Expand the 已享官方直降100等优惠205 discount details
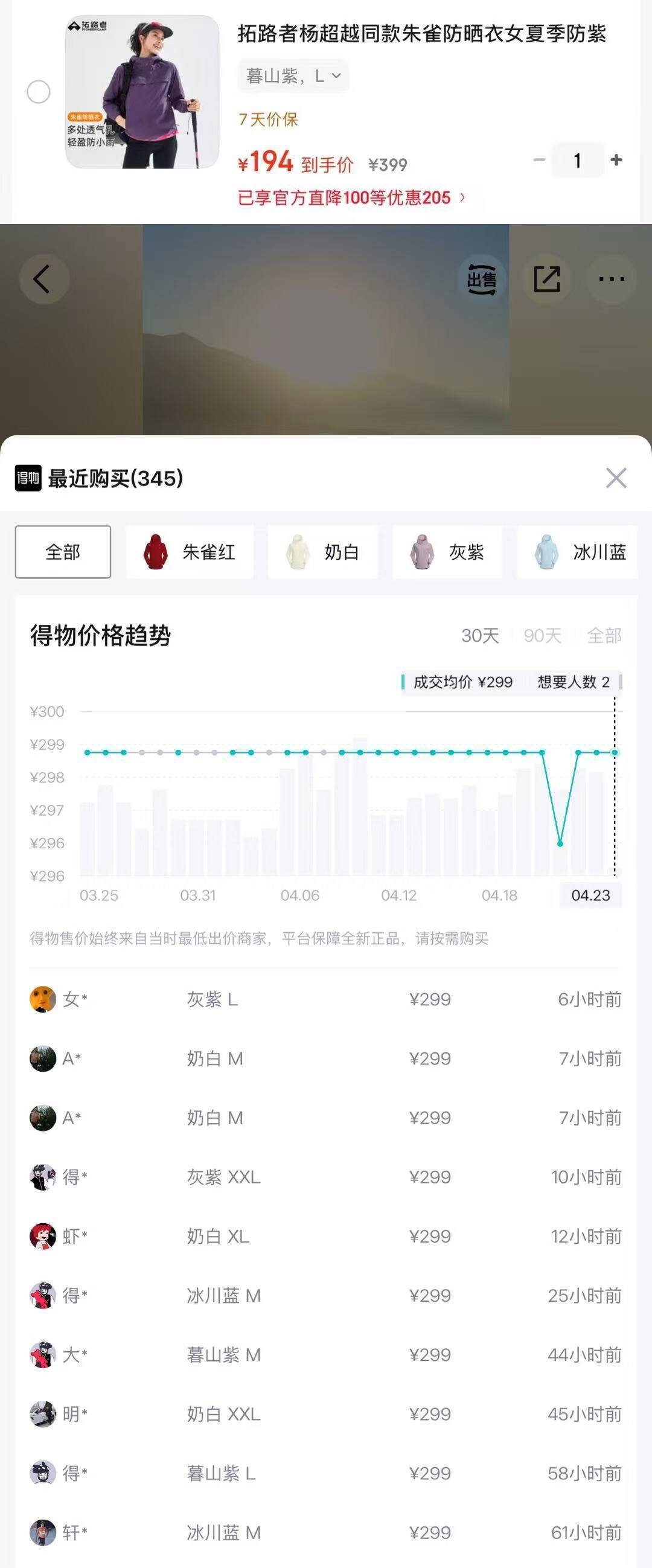Image resolution: width=652 pixels, height=1568 pixels. (x=351, y=197)
